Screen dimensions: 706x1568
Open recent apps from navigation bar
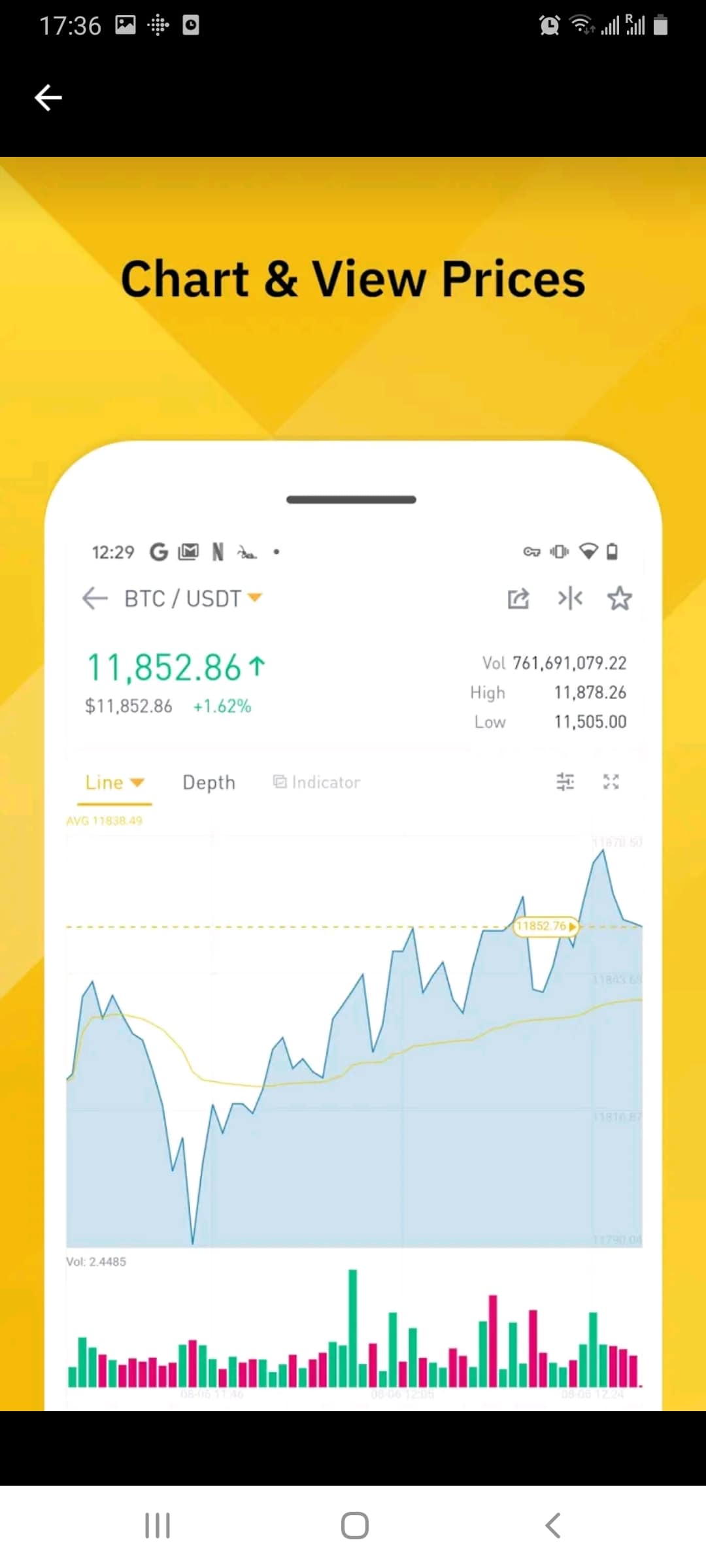[x=158, y=1526]
